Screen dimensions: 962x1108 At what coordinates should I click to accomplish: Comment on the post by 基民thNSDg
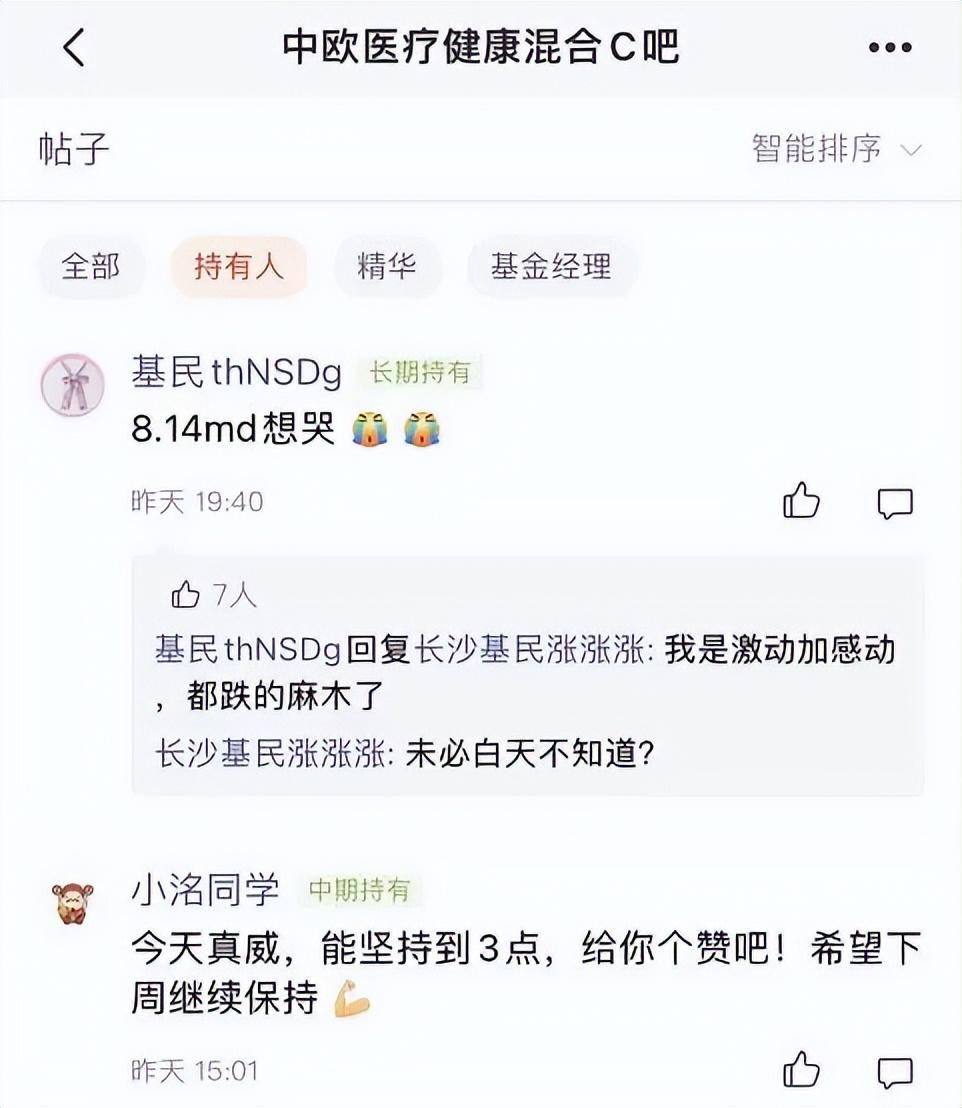[x=894, y=502]
